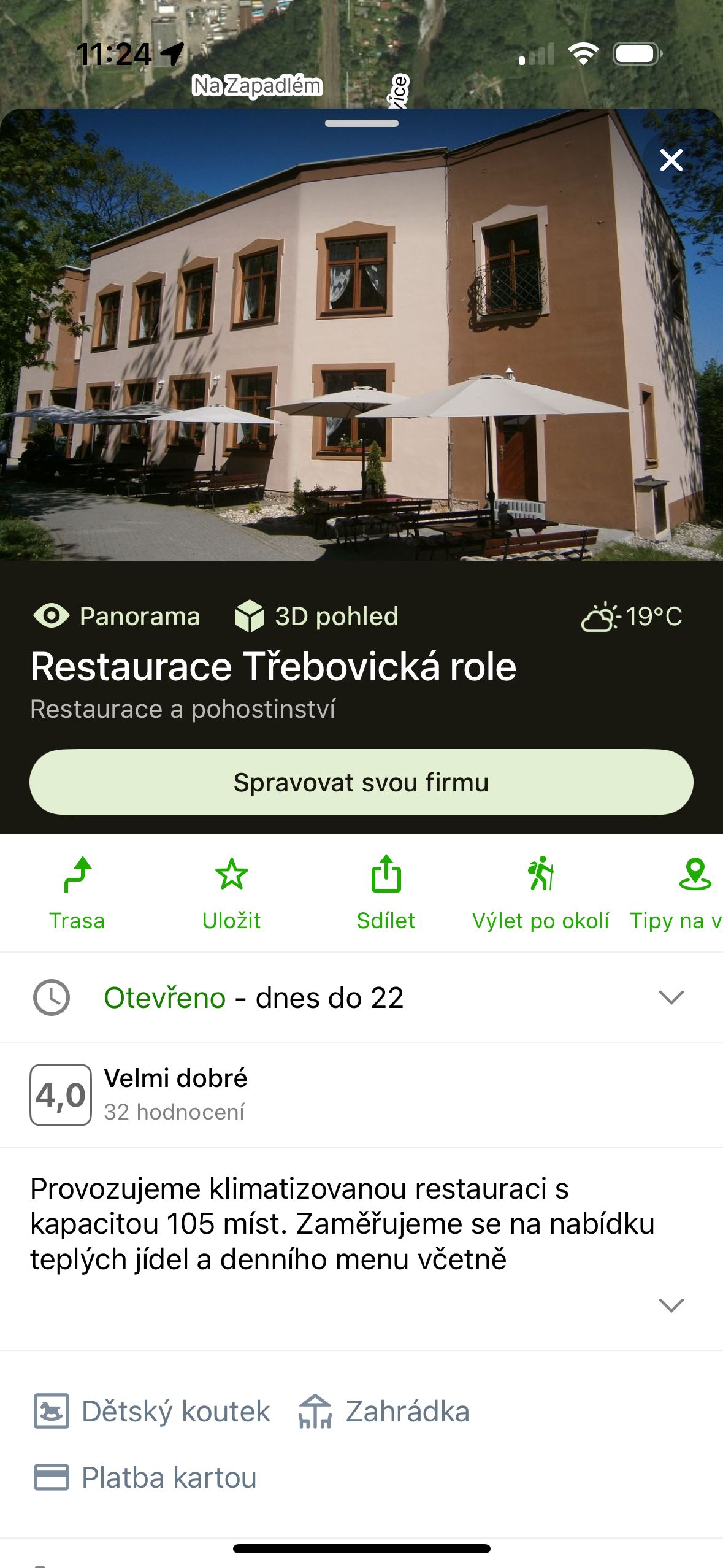Open the 4,0 Velmi dobré ratings
Viewport: 723px width, 1568px height.
click(x=361, y=1095)
